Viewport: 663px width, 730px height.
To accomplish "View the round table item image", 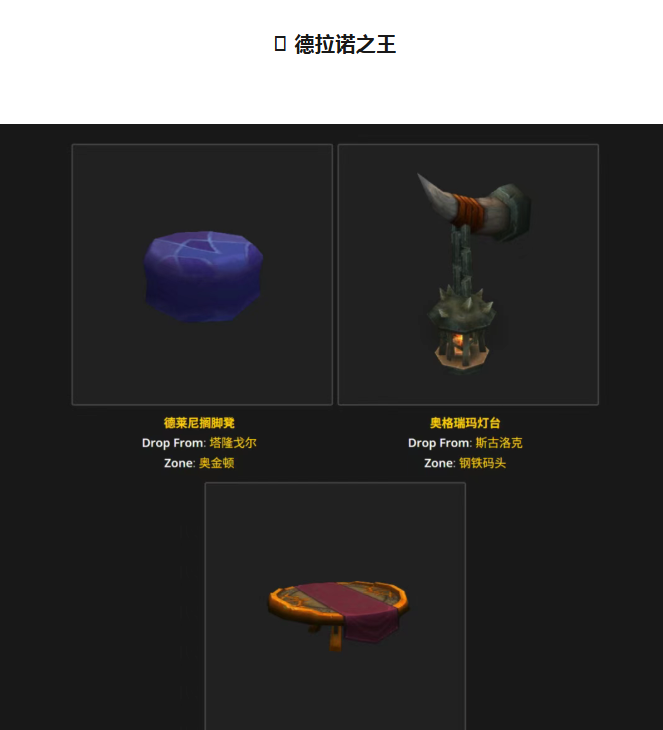I will coord(335,606).
